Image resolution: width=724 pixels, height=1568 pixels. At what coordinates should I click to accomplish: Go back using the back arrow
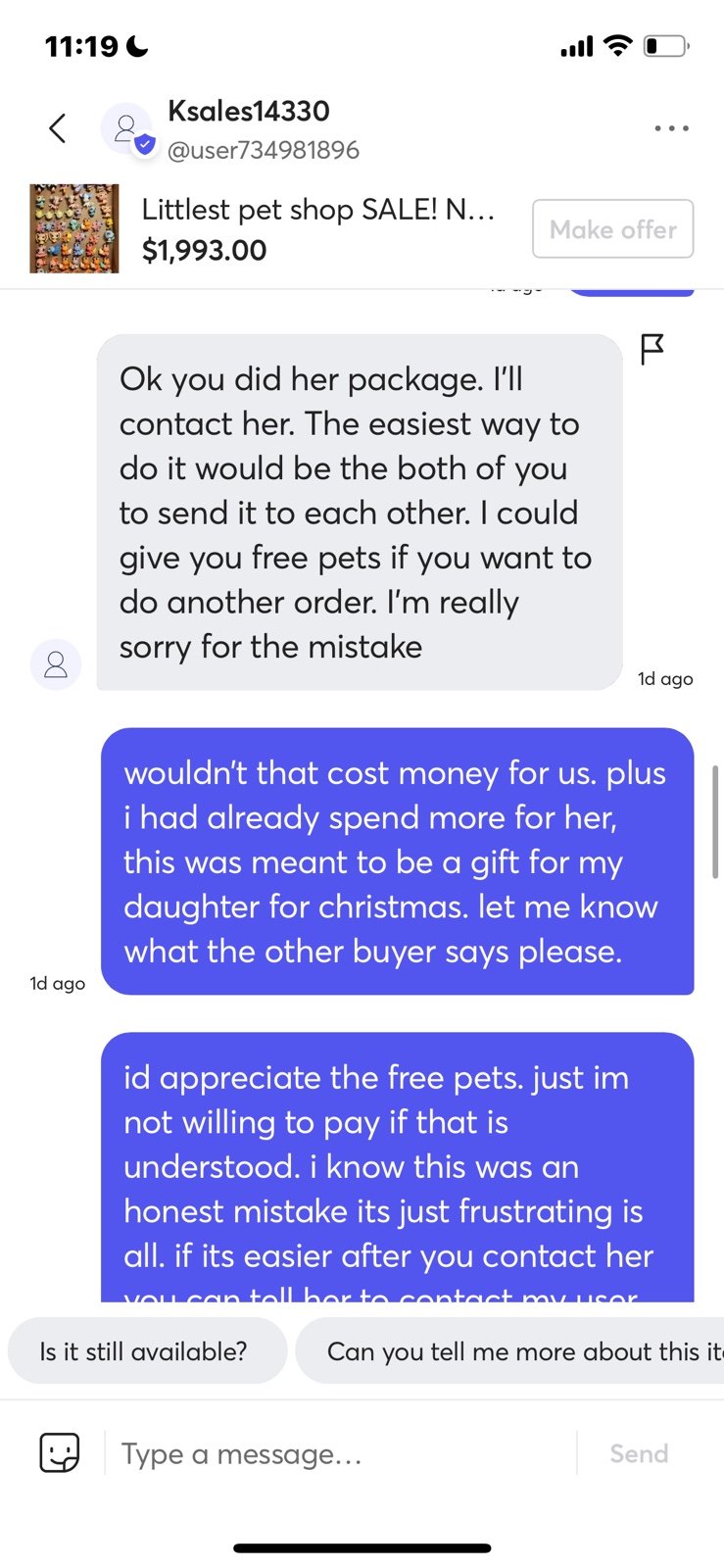tap(58, 128)
